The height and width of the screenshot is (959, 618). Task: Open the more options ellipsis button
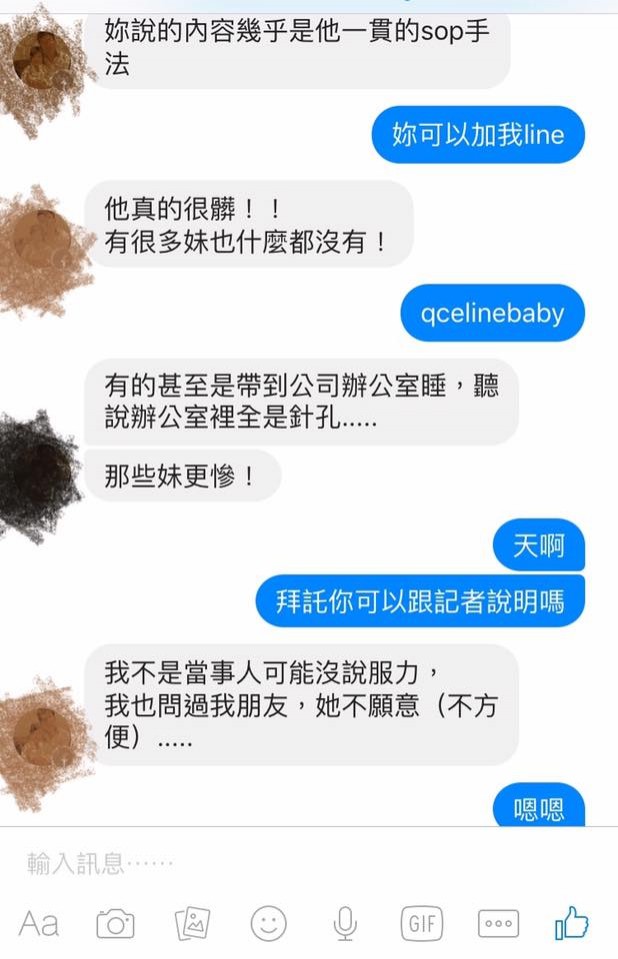tap(497, 924)
